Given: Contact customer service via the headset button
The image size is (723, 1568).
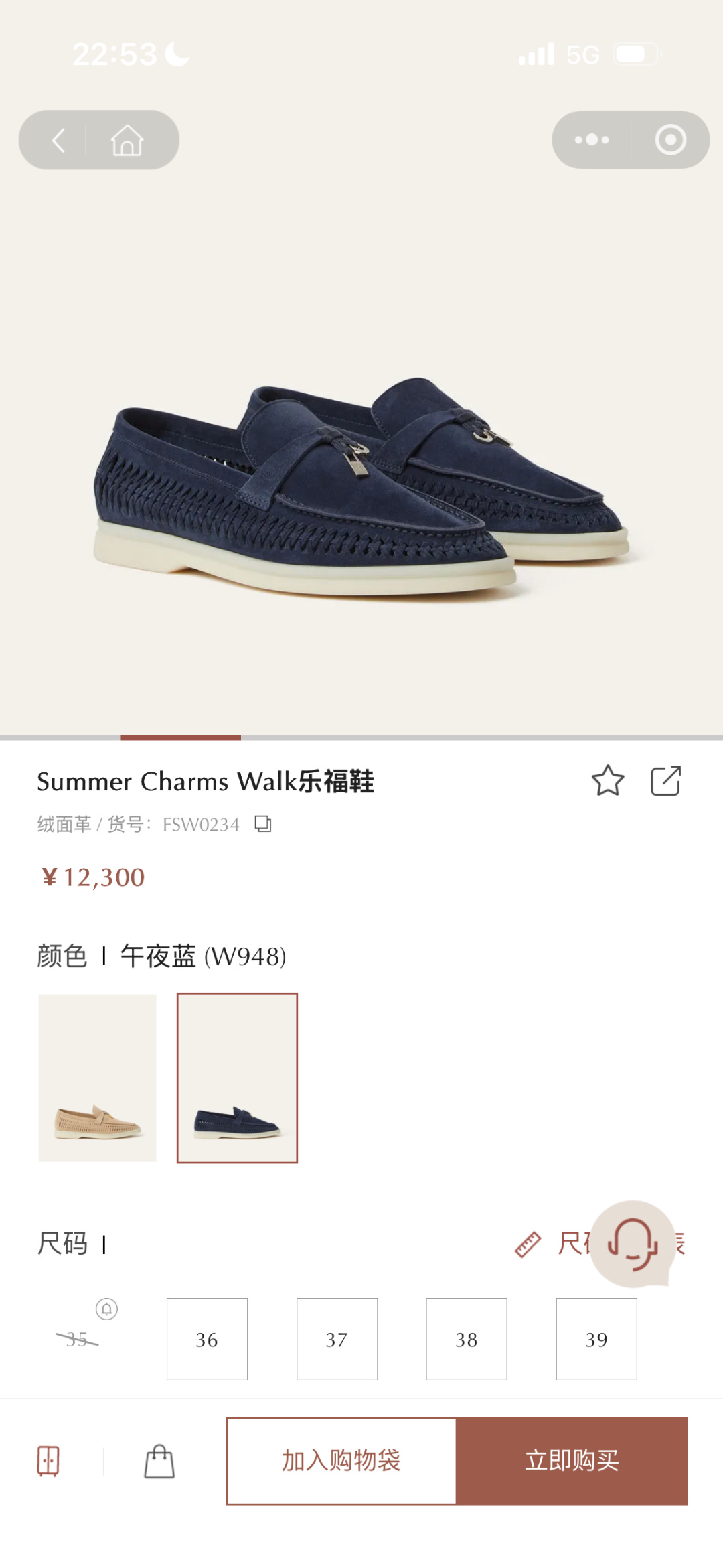Looking at the screenshot, I should point(633,1244).
